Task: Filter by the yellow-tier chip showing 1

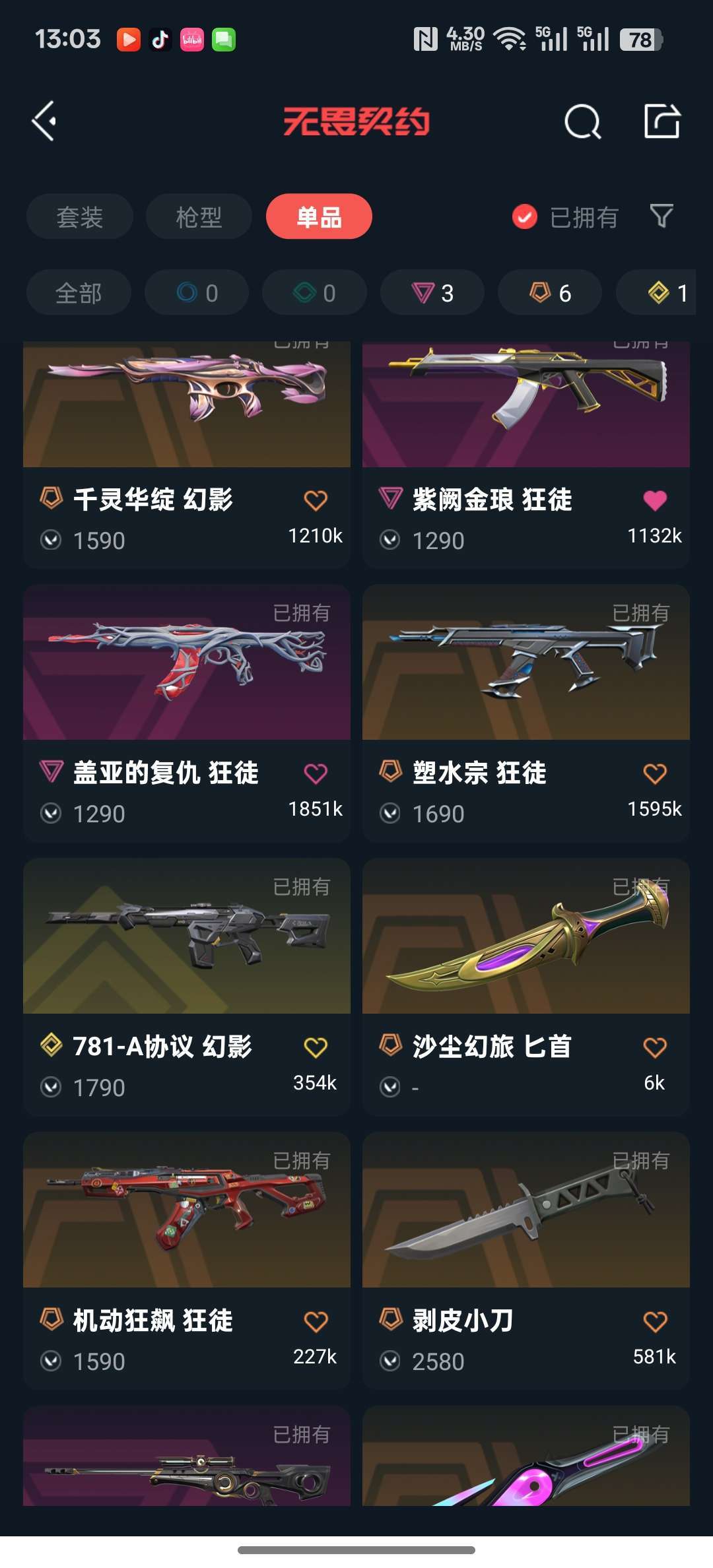Action: 660,292
